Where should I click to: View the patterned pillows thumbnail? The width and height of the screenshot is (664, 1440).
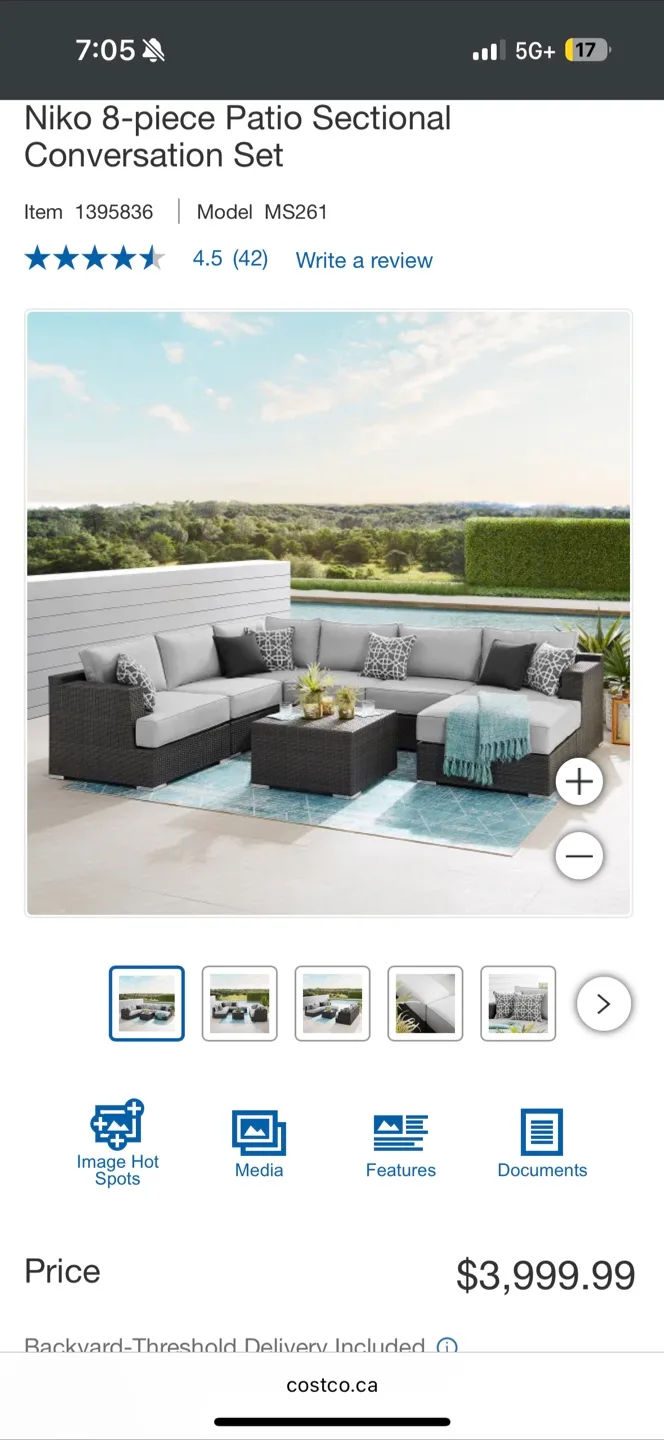point(518,1003)
